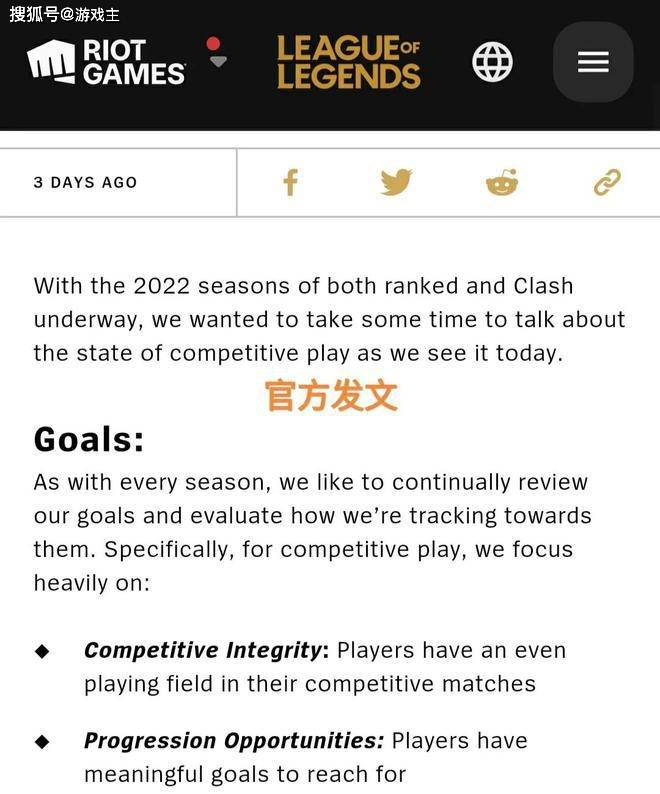Share the article on Facebook

(290, 182)
